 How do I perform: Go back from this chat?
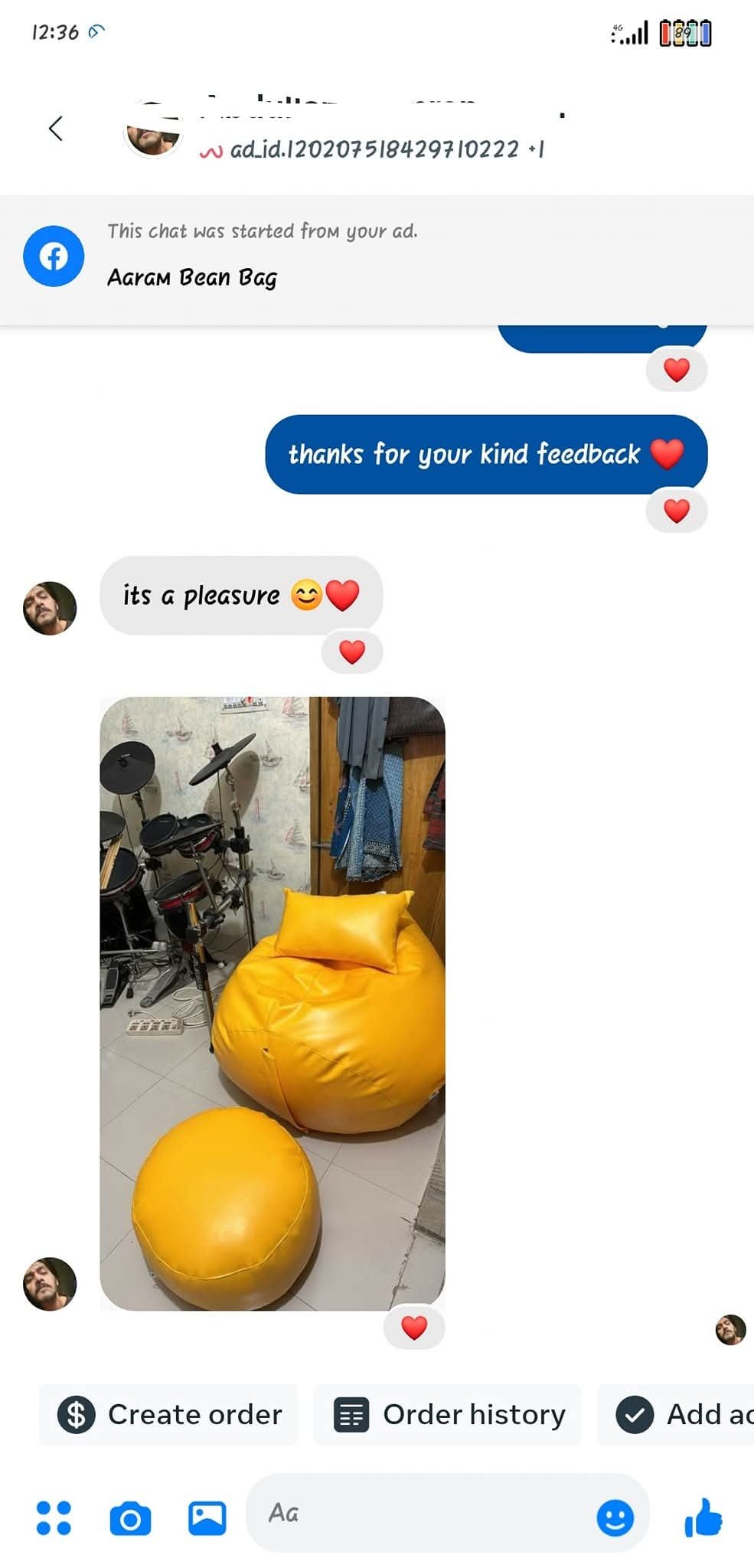pyautogui.click(x=55, y=129)
